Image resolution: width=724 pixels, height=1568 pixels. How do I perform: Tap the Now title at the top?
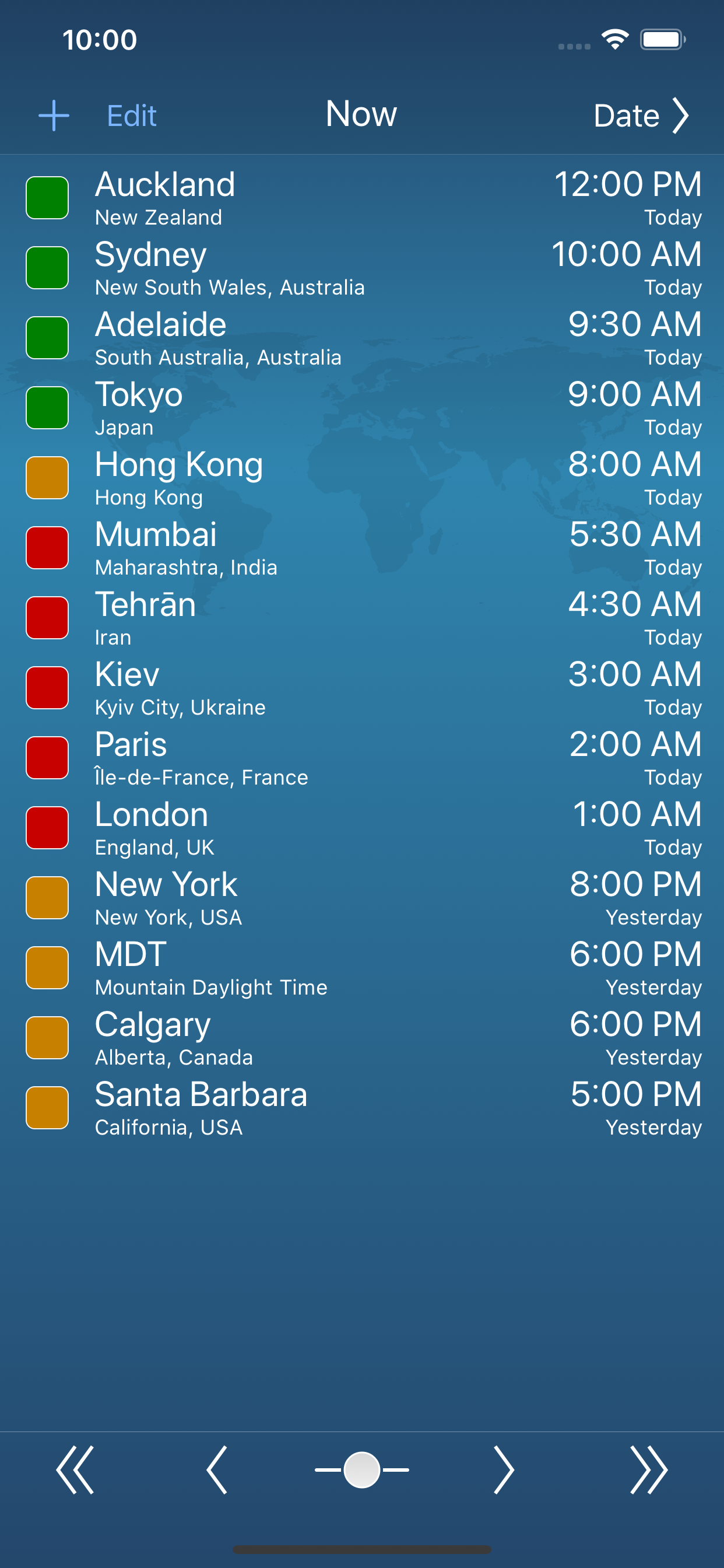(x=361, y=114)
